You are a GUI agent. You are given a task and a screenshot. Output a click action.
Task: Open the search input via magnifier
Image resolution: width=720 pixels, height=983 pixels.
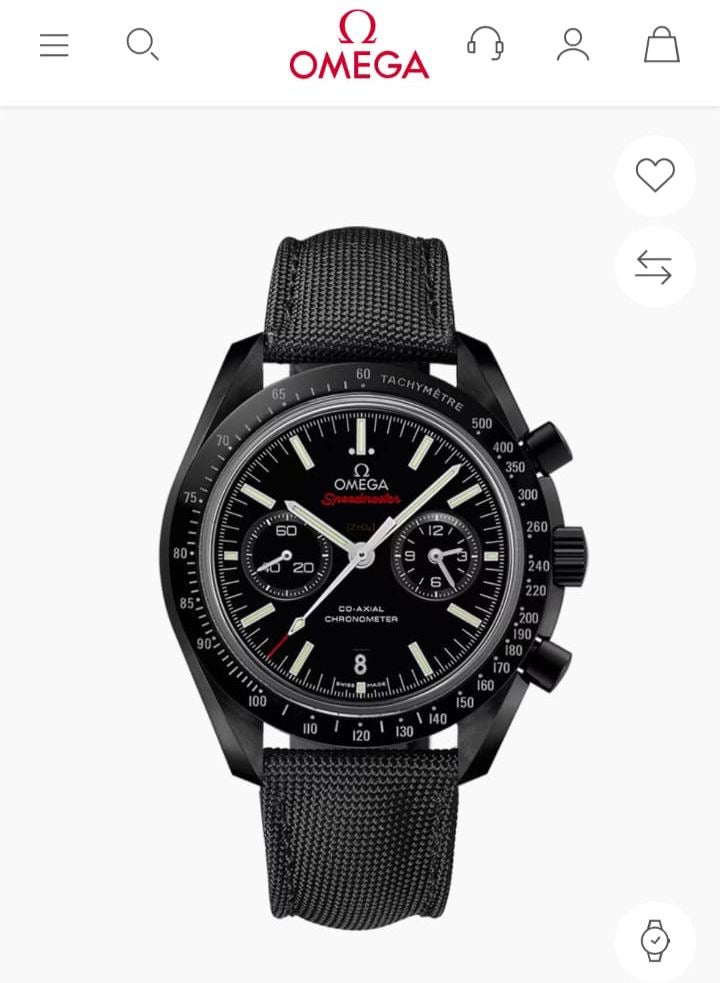click(143, 45)
